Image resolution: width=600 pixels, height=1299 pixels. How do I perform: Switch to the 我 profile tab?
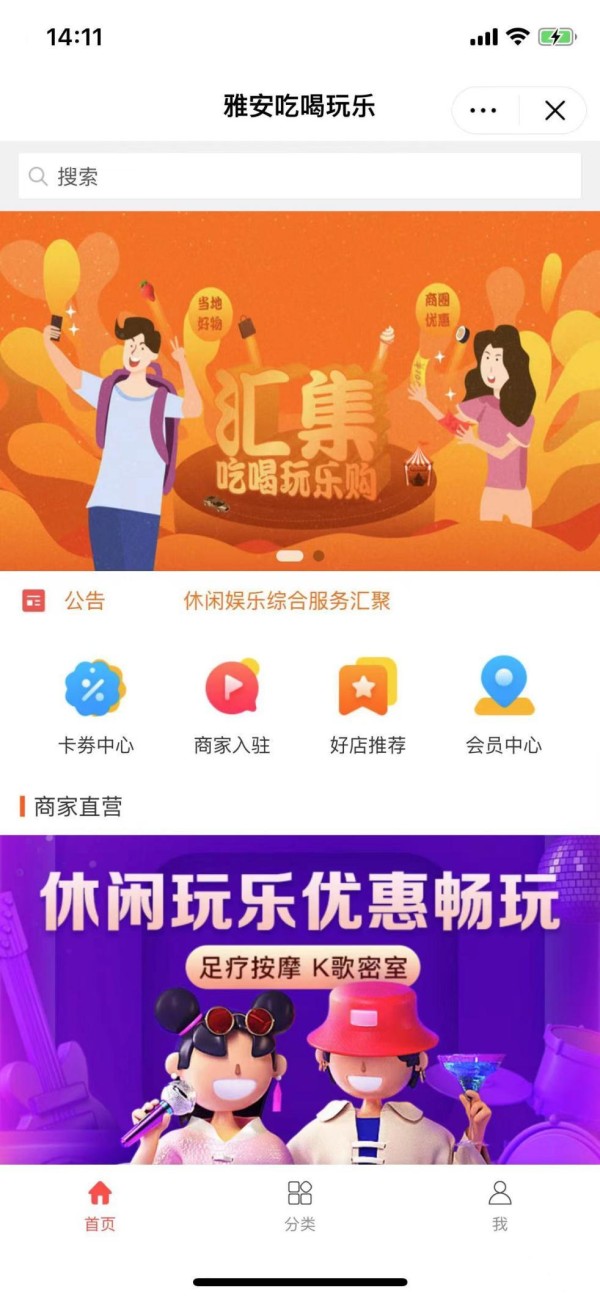pos(500,1205)
